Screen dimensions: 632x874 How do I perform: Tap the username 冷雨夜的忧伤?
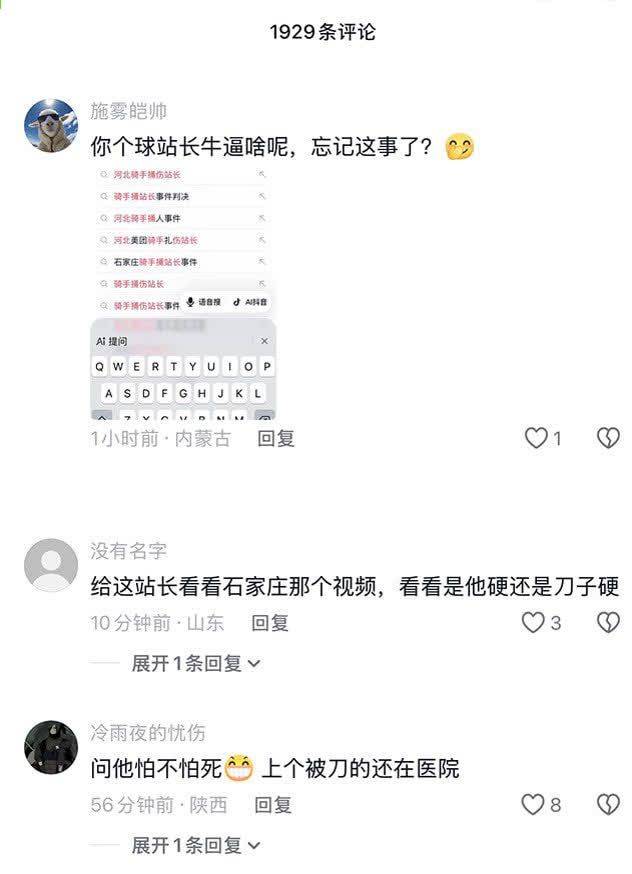148,733
